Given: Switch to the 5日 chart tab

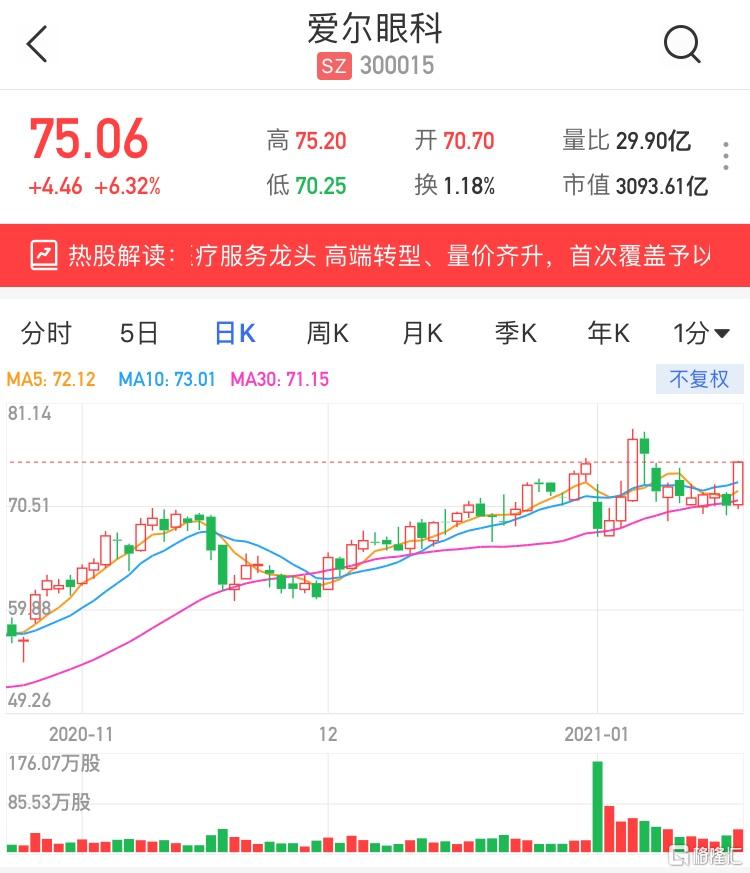Looking at the screenshot, I should click(x=139, y=333).
